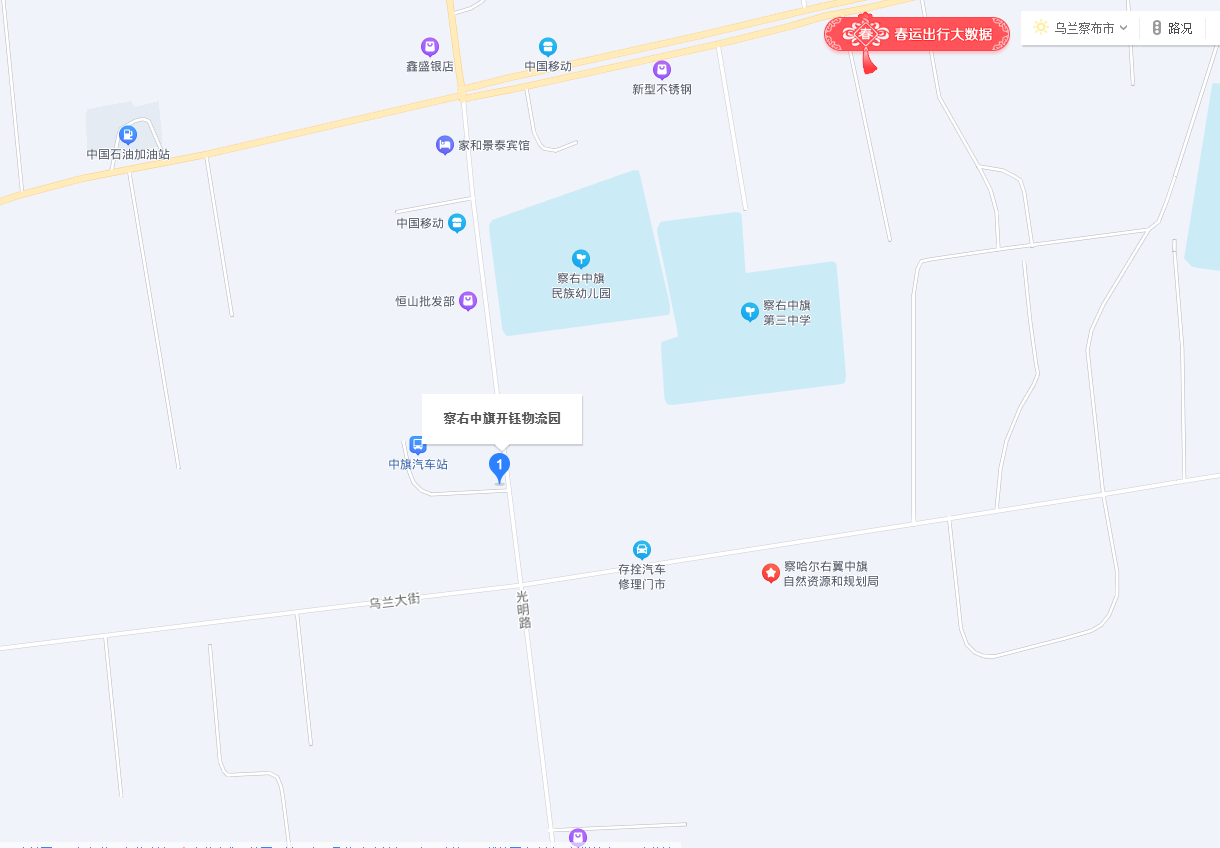Open the 中国移动 marker beside 鑫盛银店

click(x=548, y=47)
